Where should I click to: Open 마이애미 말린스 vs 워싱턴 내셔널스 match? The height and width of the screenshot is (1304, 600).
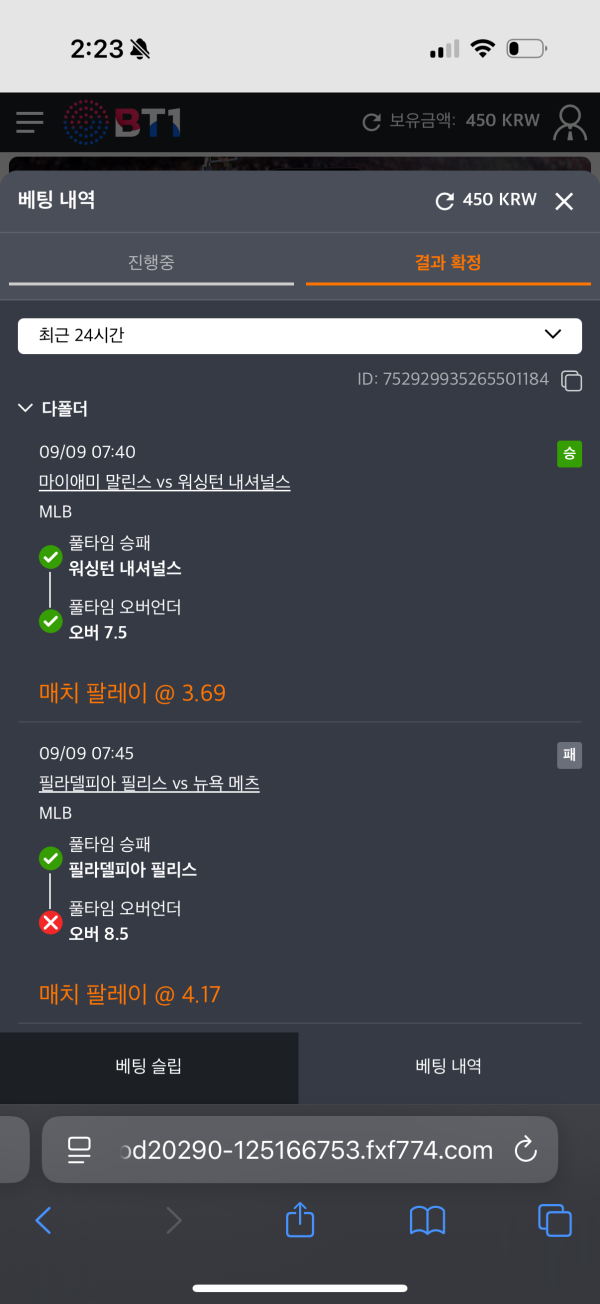point(164,482)
